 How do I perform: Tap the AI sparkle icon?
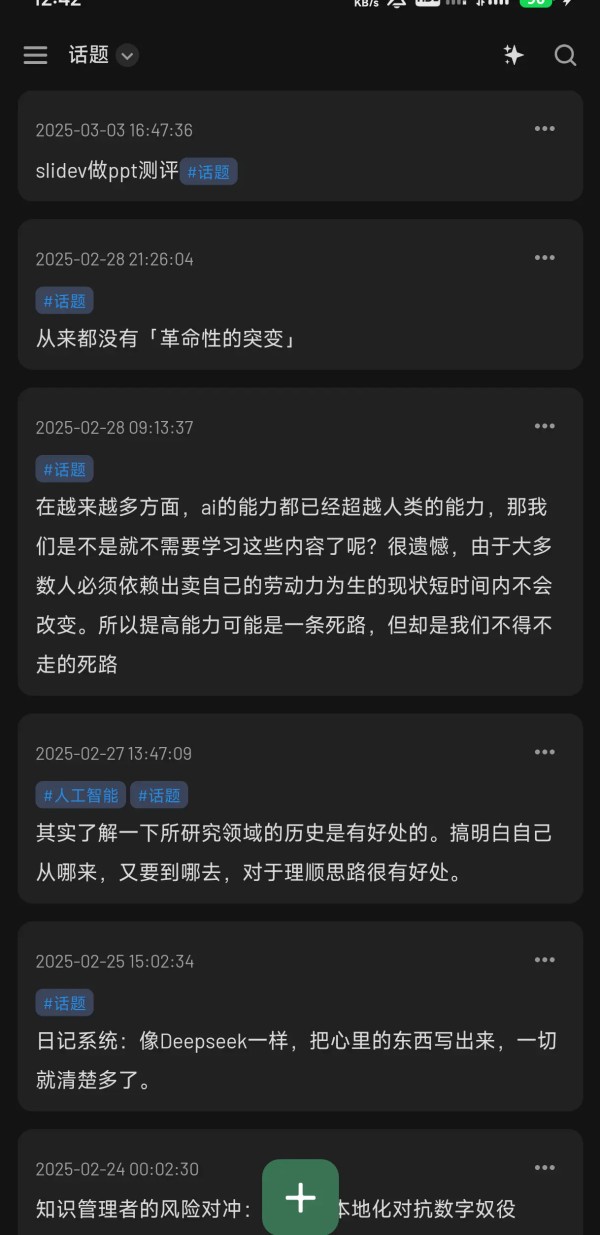(513, 56)
